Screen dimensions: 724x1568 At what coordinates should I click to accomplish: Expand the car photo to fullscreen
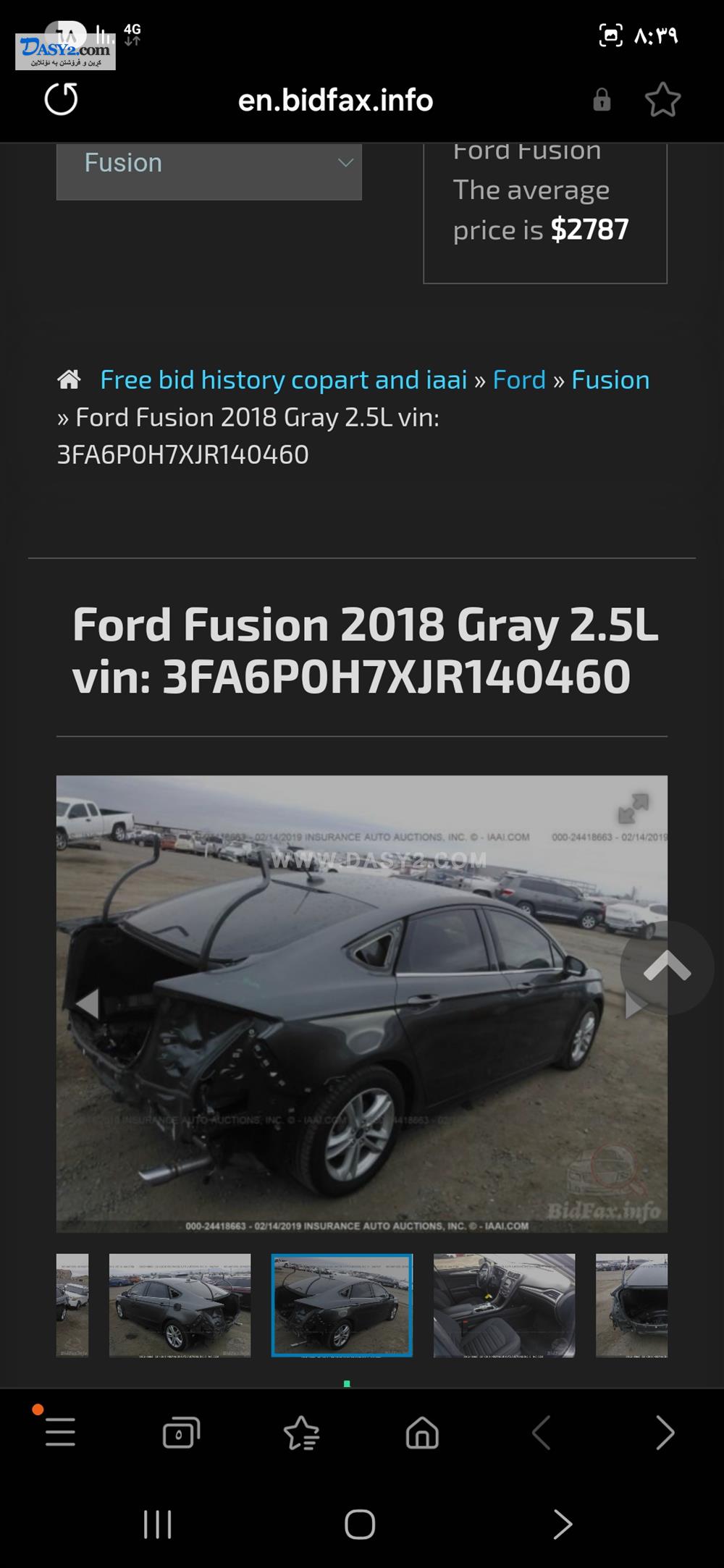click(x=633, y=809)
